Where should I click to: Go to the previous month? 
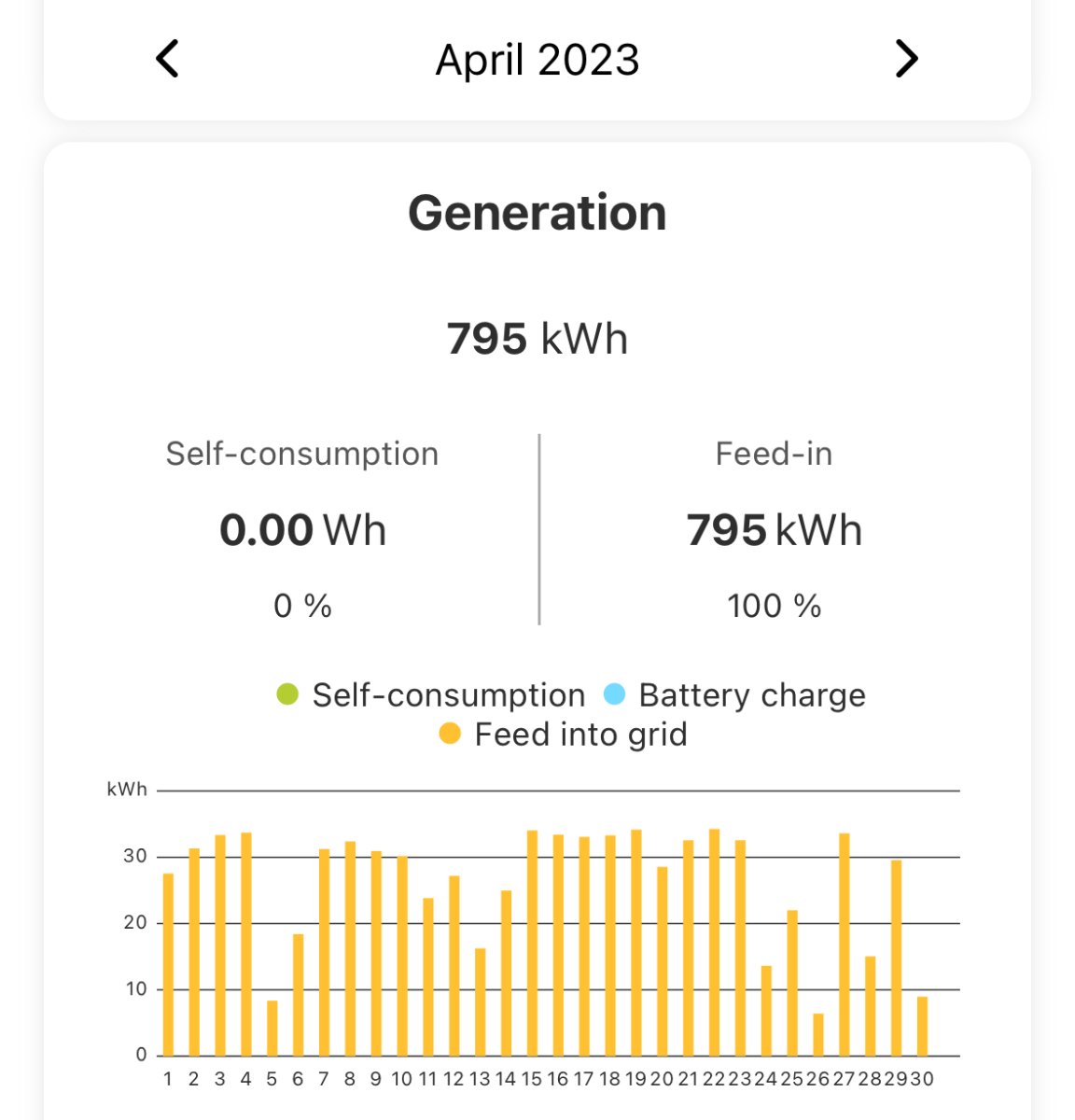click(167, 60)
